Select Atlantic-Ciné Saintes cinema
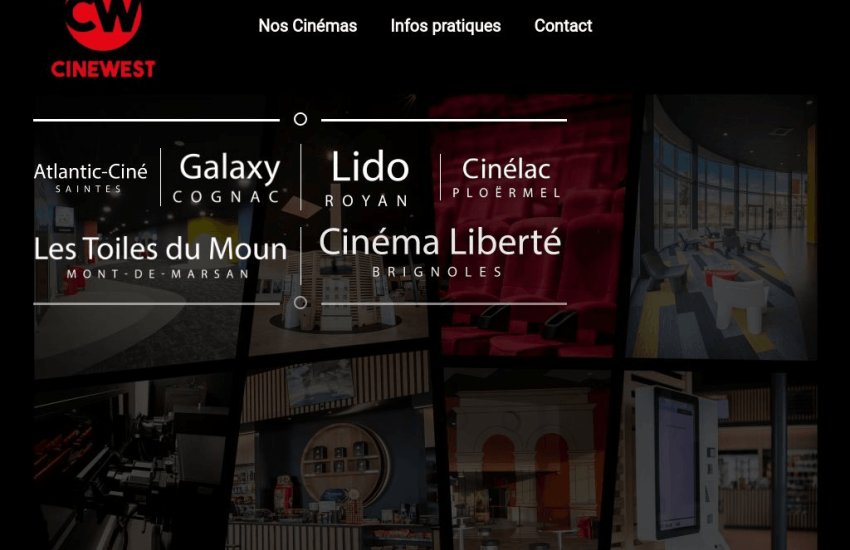The image size is (850, 550). 91,177
